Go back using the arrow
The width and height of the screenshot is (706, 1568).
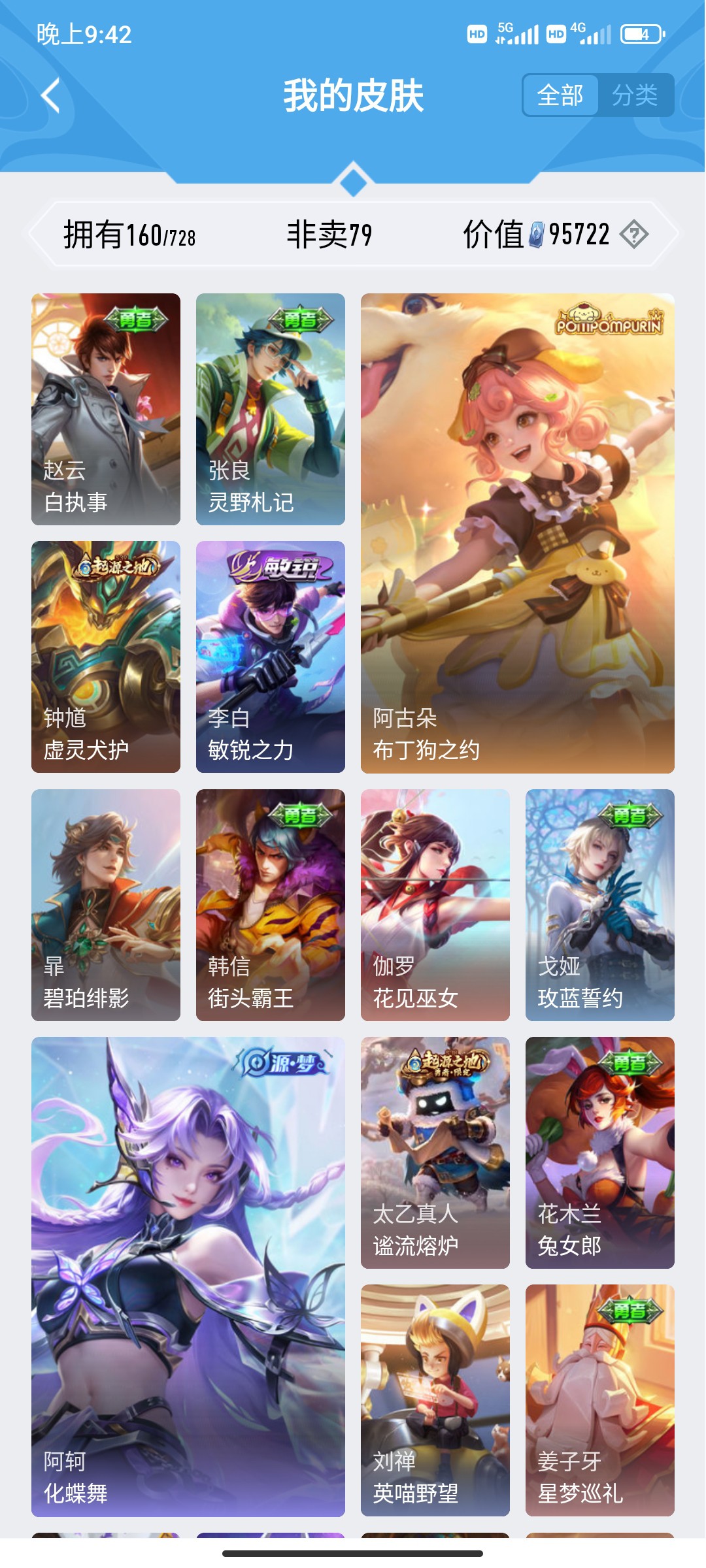[51, 96]
